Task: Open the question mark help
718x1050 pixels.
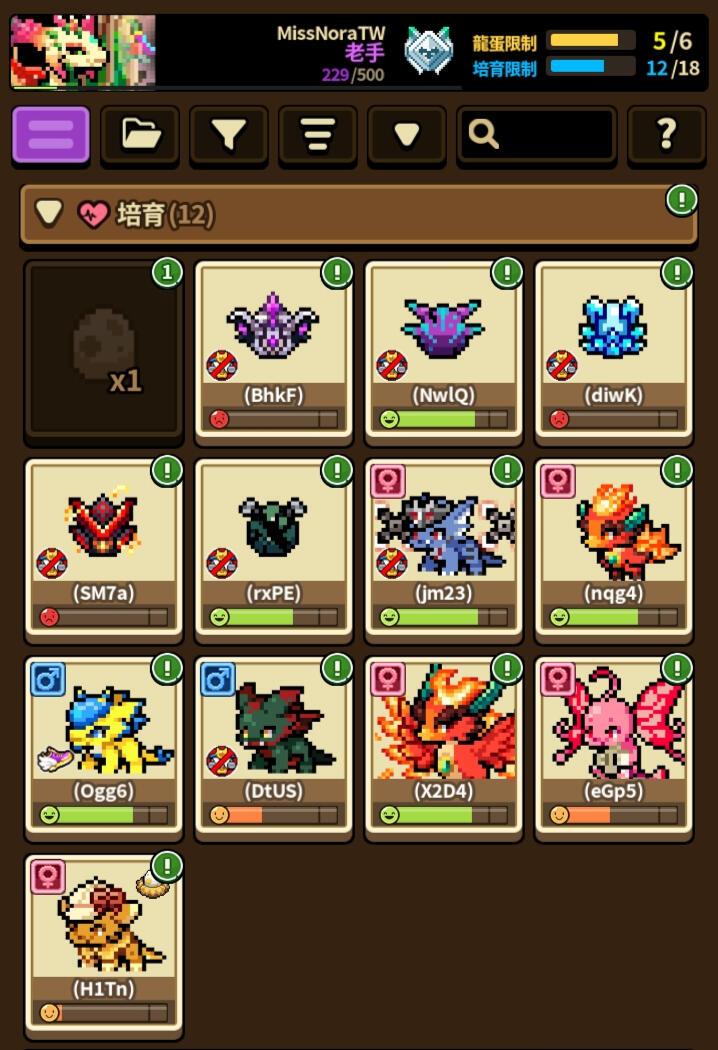Action: [x=666, y=134]
